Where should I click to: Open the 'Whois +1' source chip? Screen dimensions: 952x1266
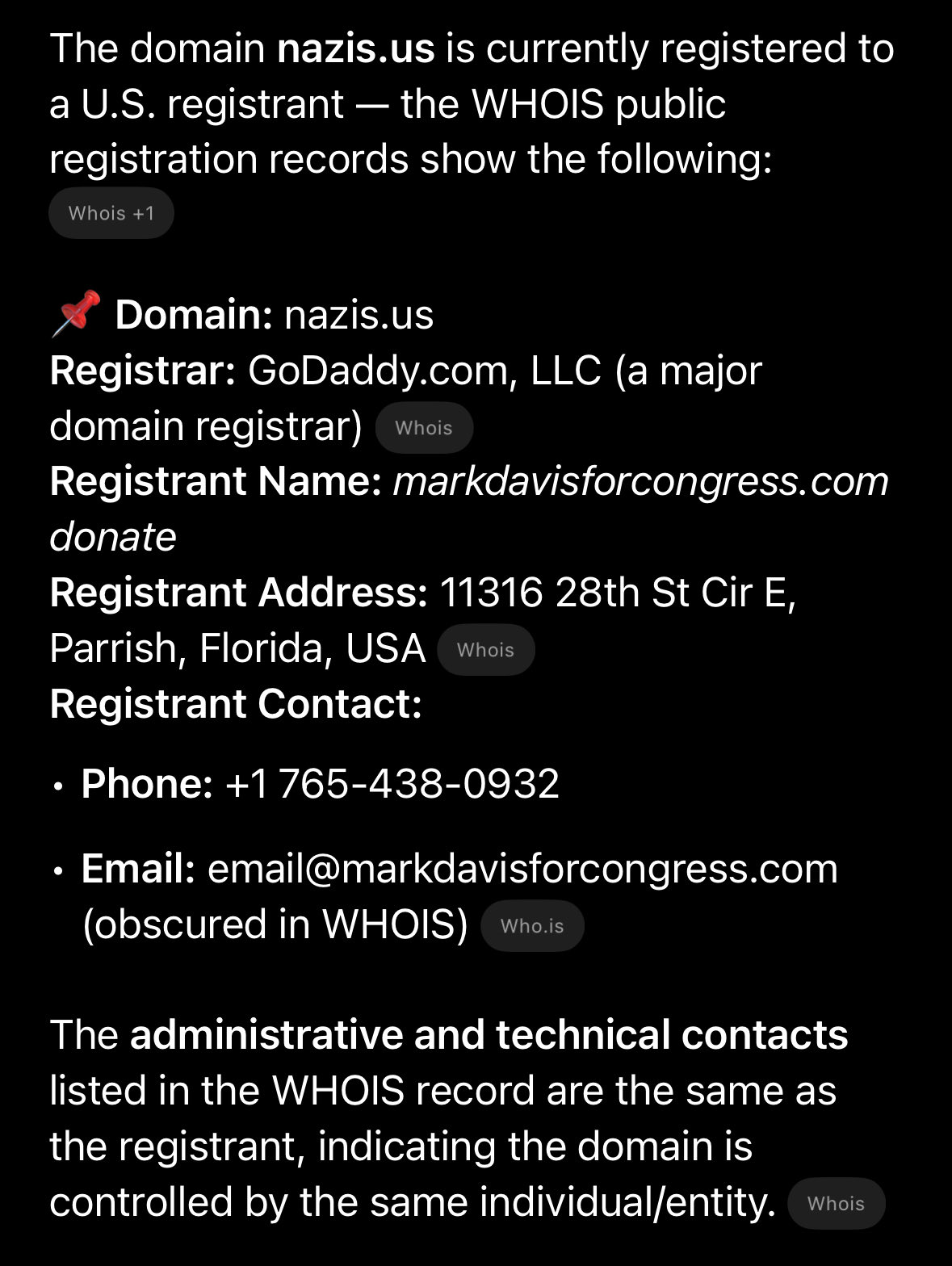[x=111, y=213]
